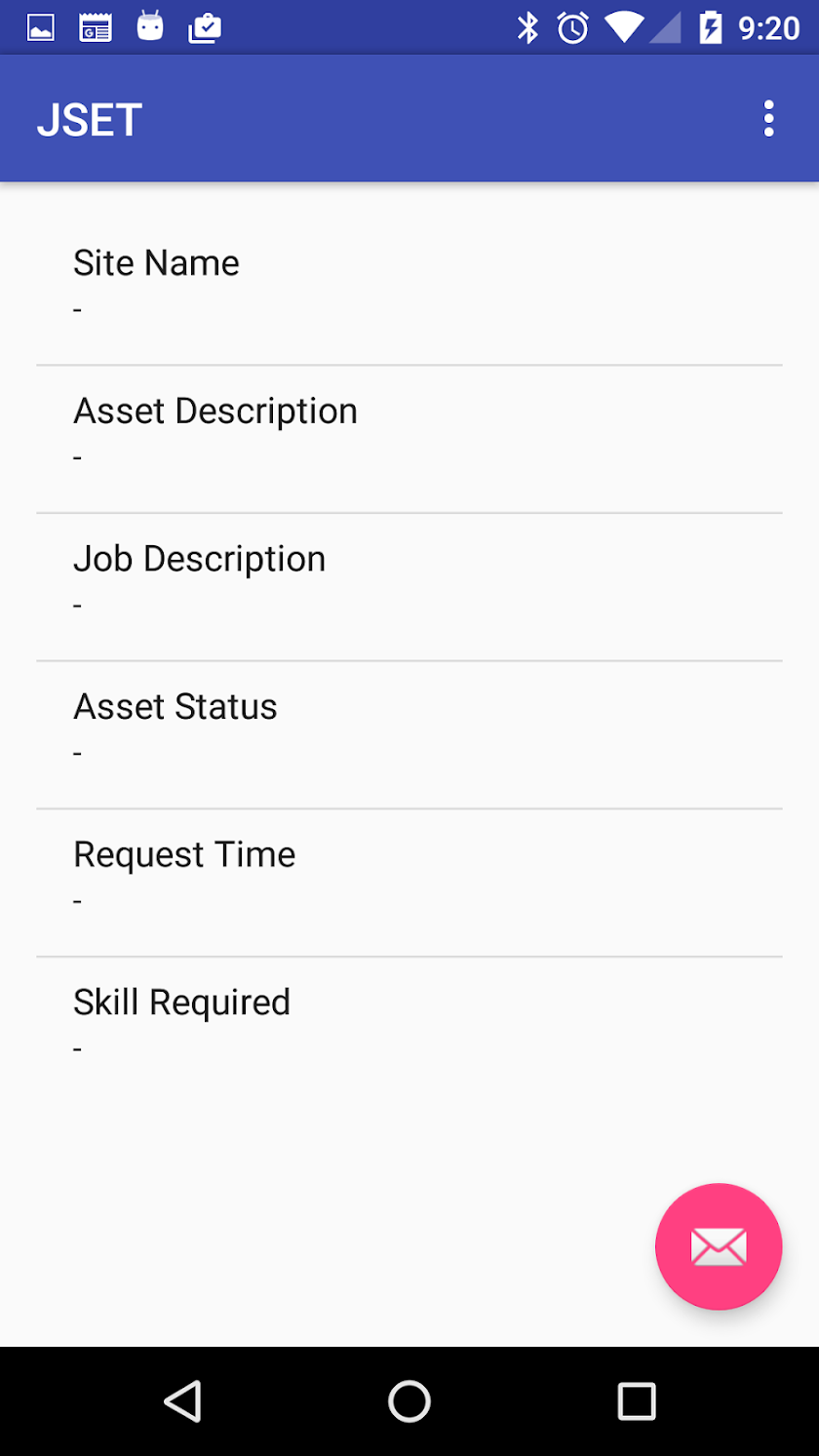Return to the home screen
This screenshot has height=1456, width=819.
point(409,1401)
